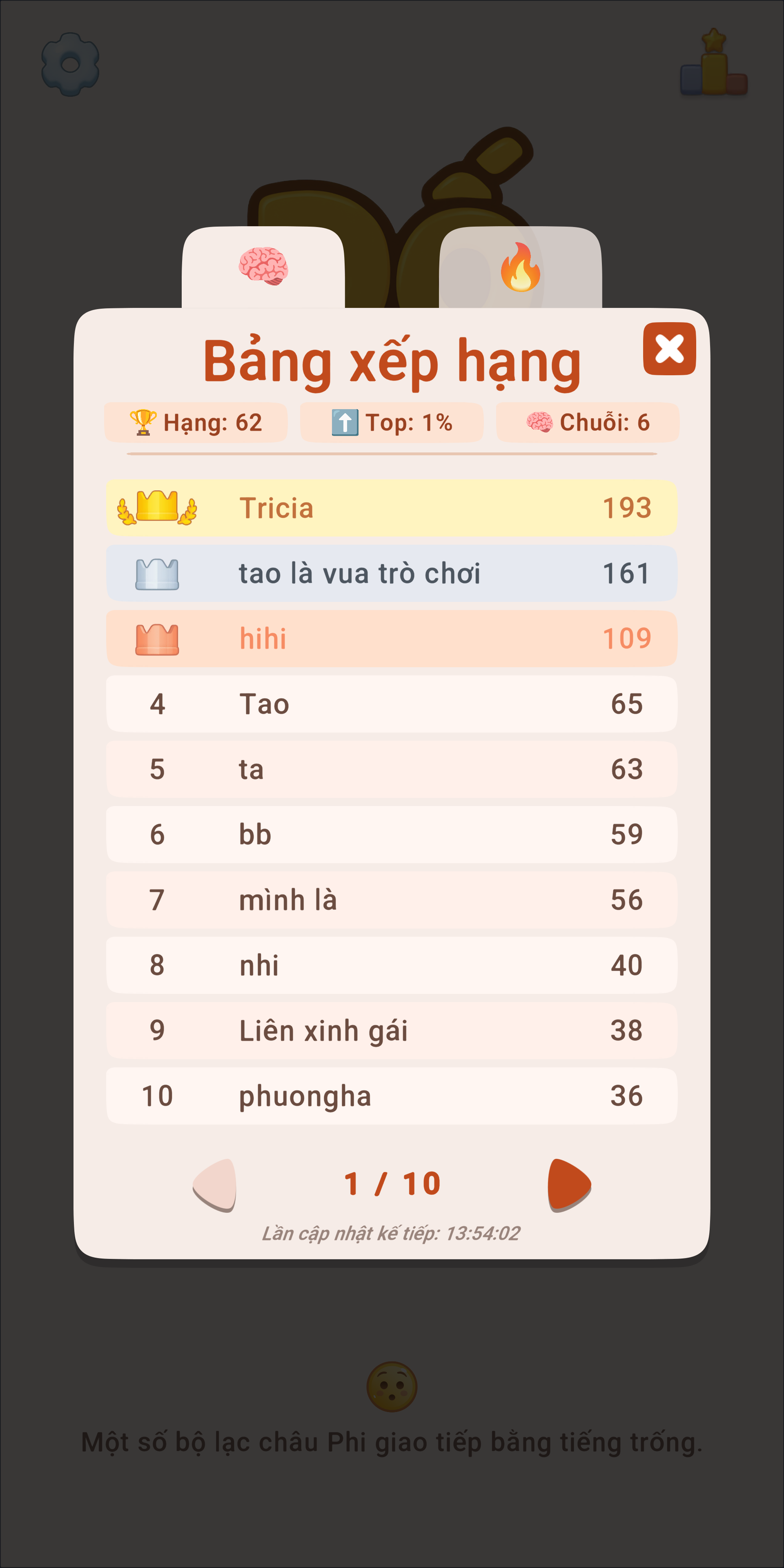The width and height of the screenshot is (784, 1568).
Task: Click the rank 4 entry labeled Tao
Action: [x=392, y=704]
